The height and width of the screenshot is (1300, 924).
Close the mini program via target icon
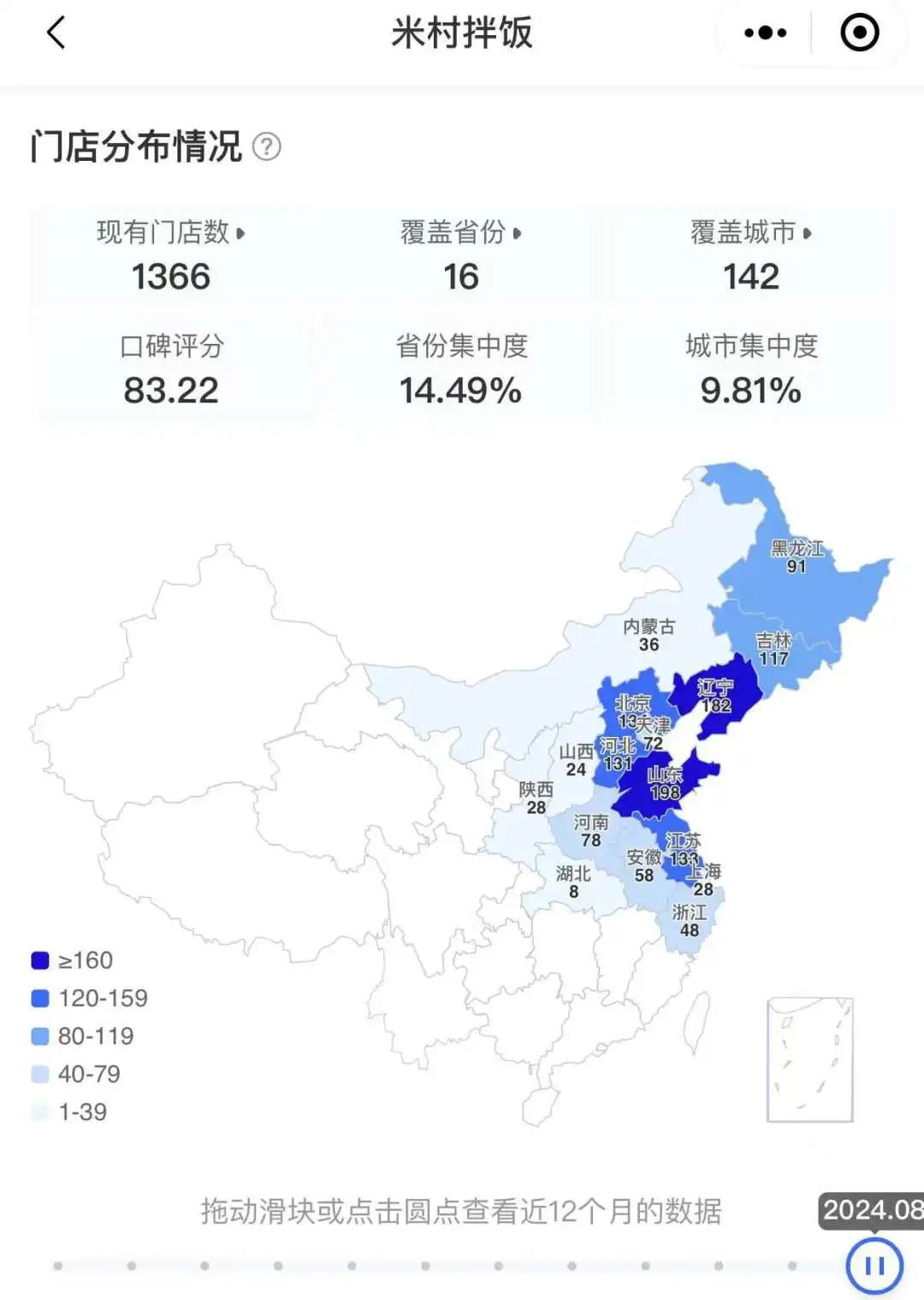coord(859,33)
